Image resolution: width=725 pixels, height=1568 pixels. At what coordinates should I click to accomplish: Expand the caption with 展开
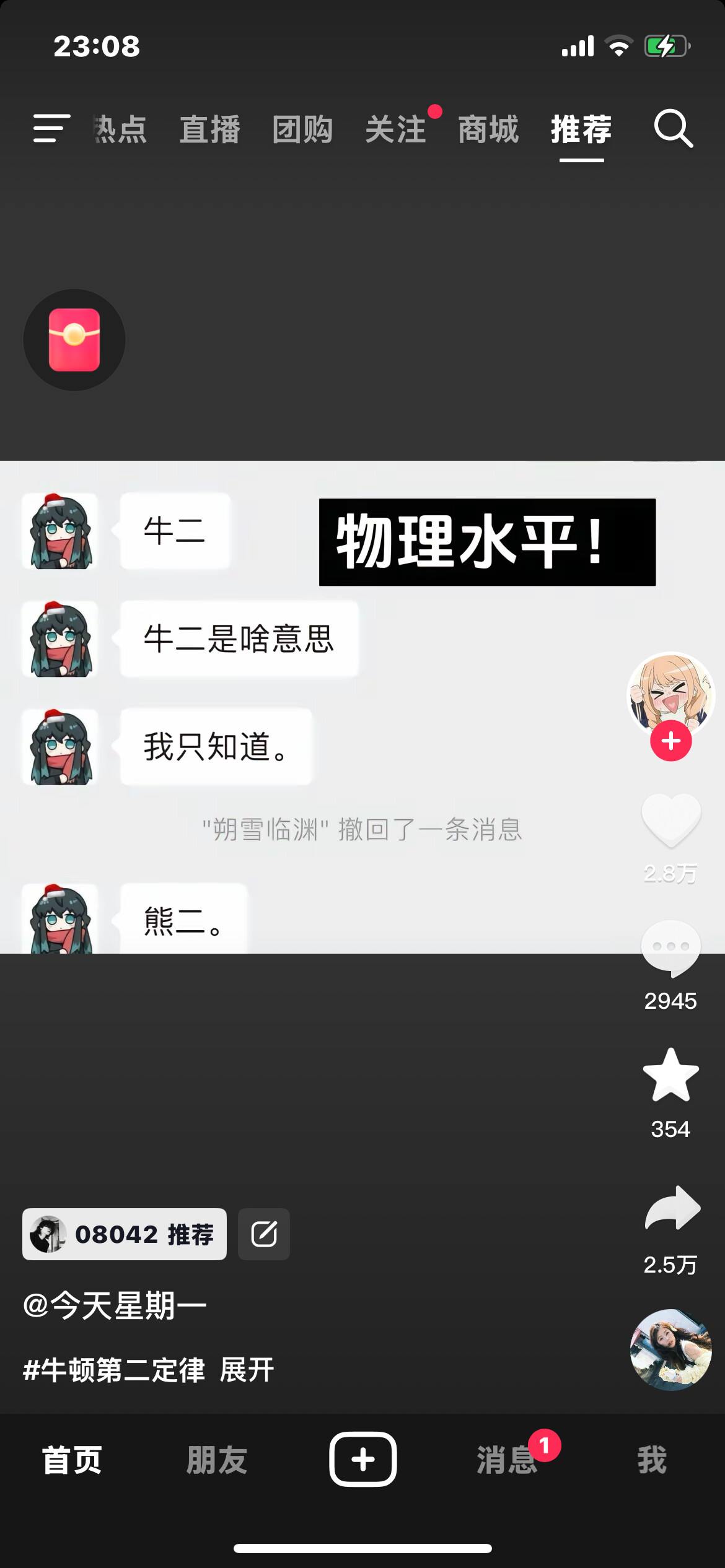(x=247, y=1370)
